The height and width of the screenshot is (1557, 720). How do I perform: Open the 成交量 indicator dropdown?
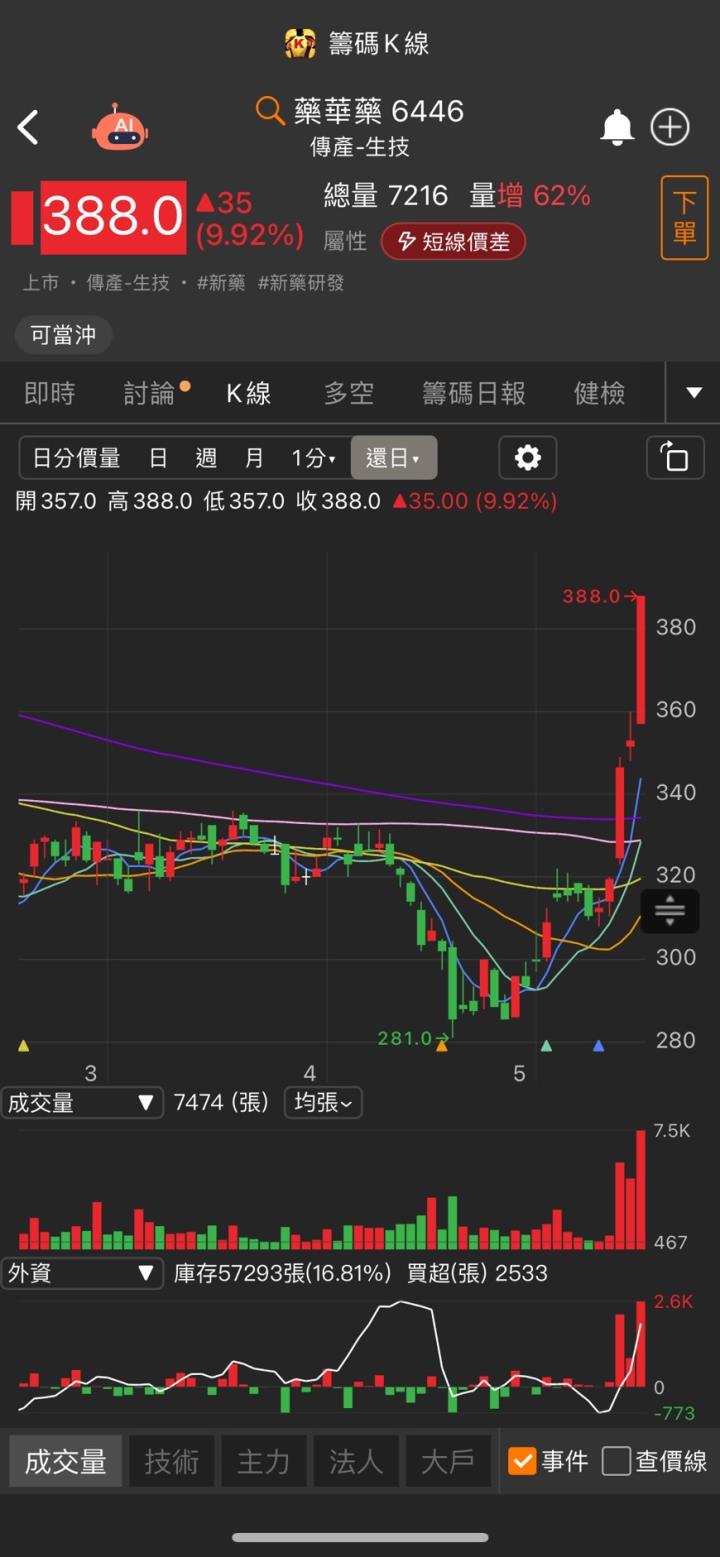pos(82,1103)
